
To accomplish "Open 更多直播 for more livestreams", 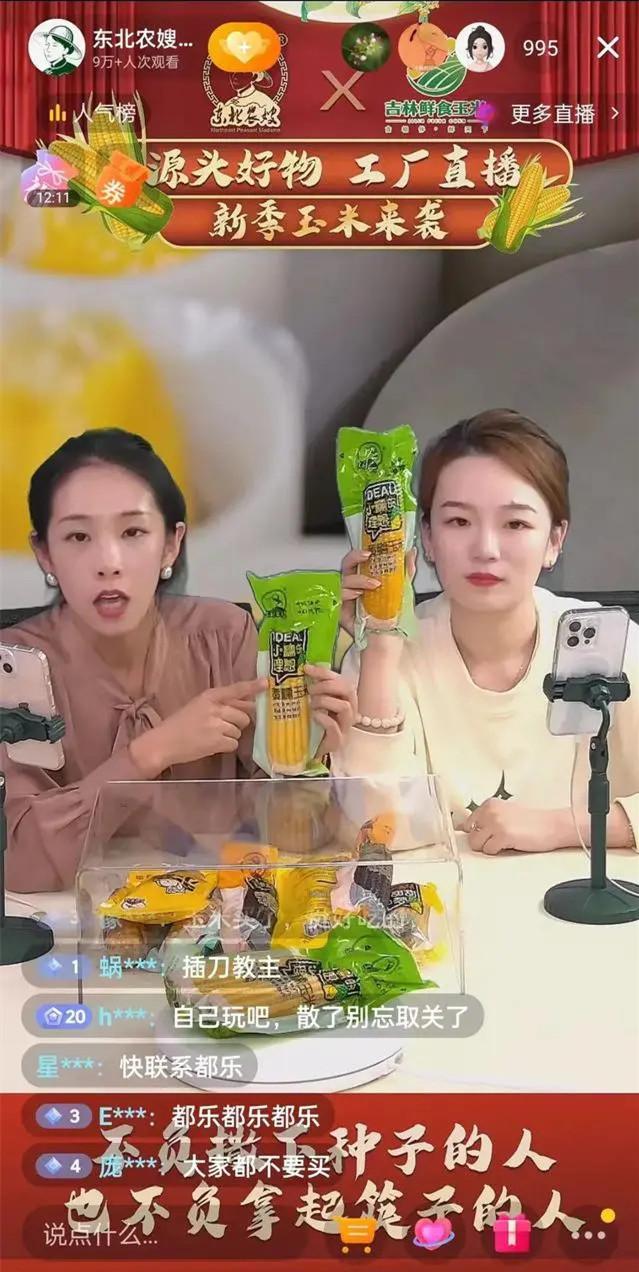I will (565, 113).
